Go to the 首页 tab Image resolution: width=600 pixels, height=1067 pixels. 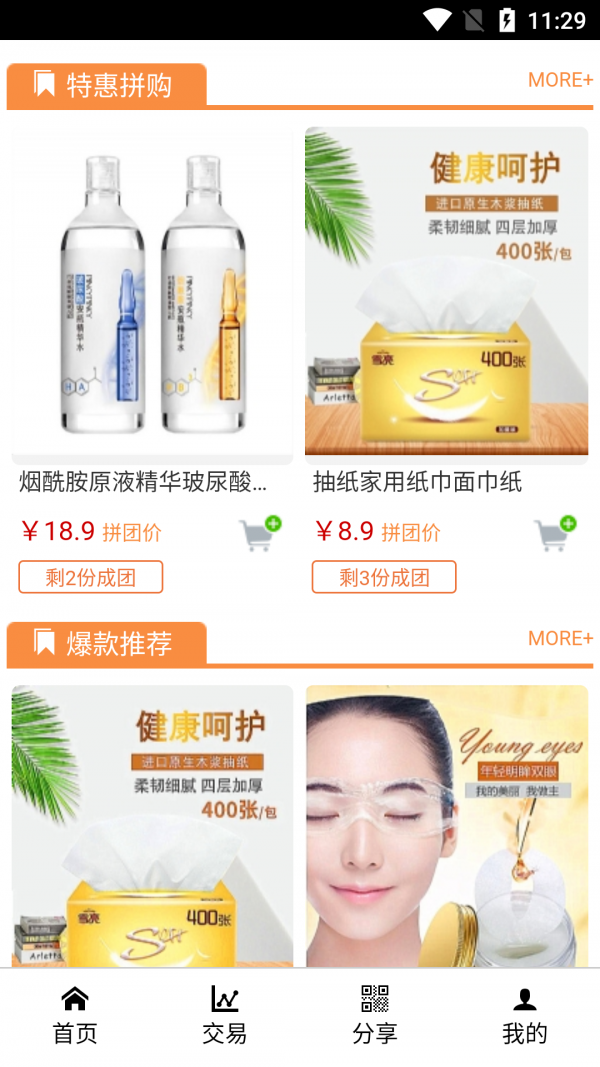tap(75, 1015)
